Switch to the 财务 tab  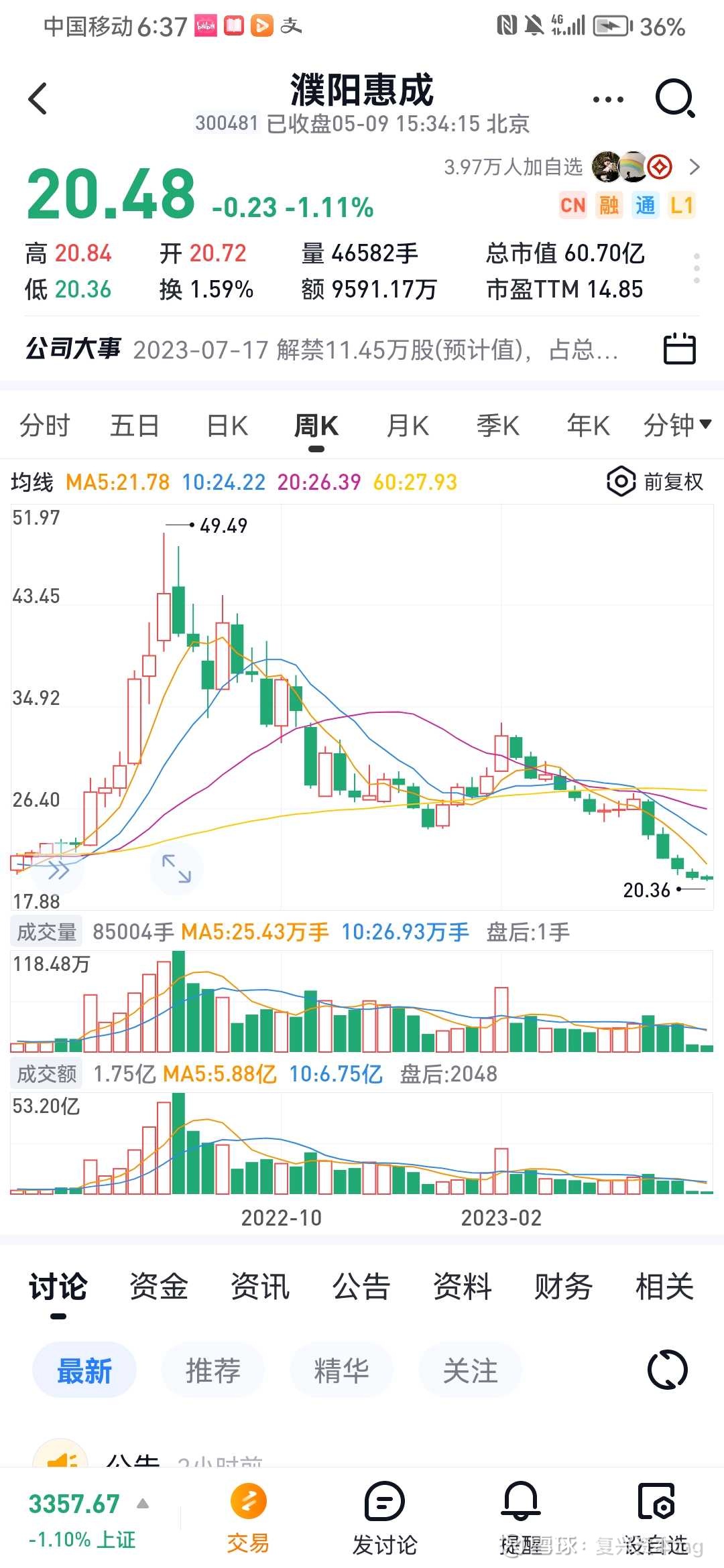[563, 1287]
